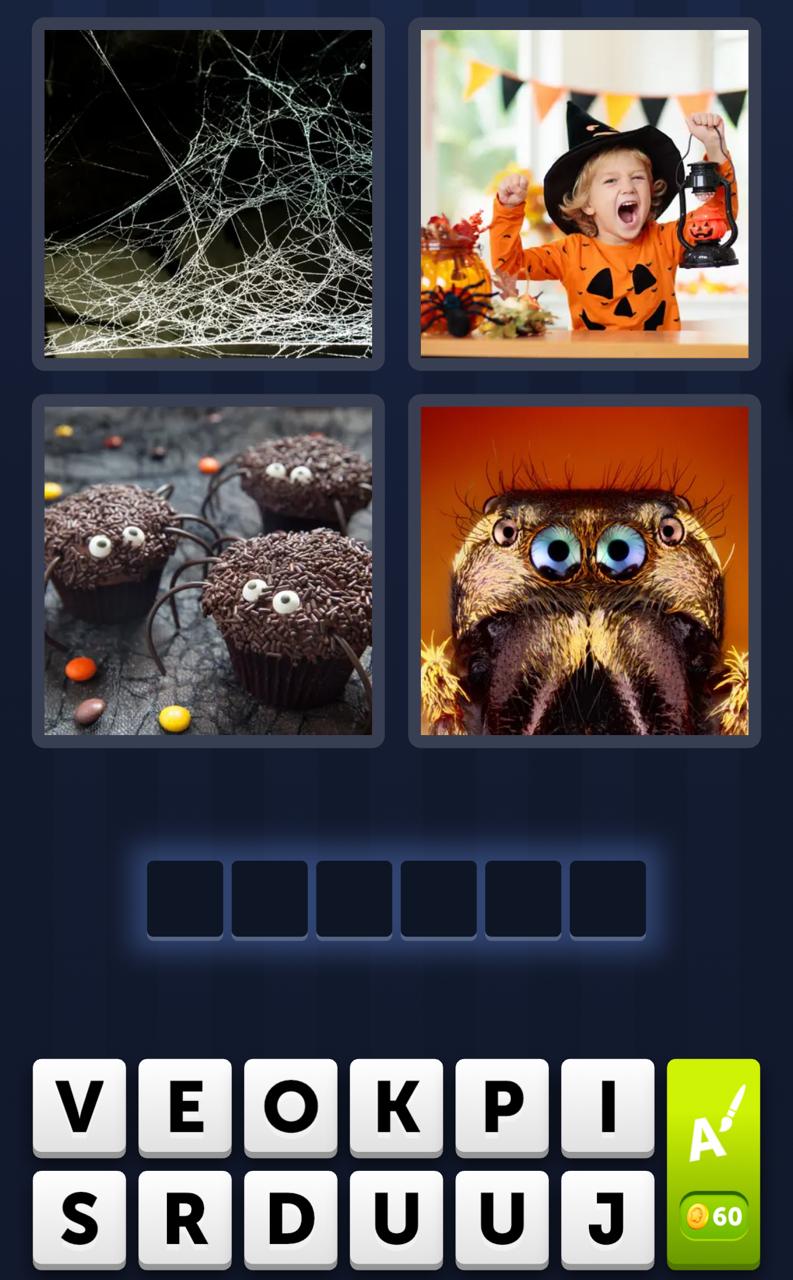Pick the letter O tile
The image size is (793, 1280).
pos(291,1106)
